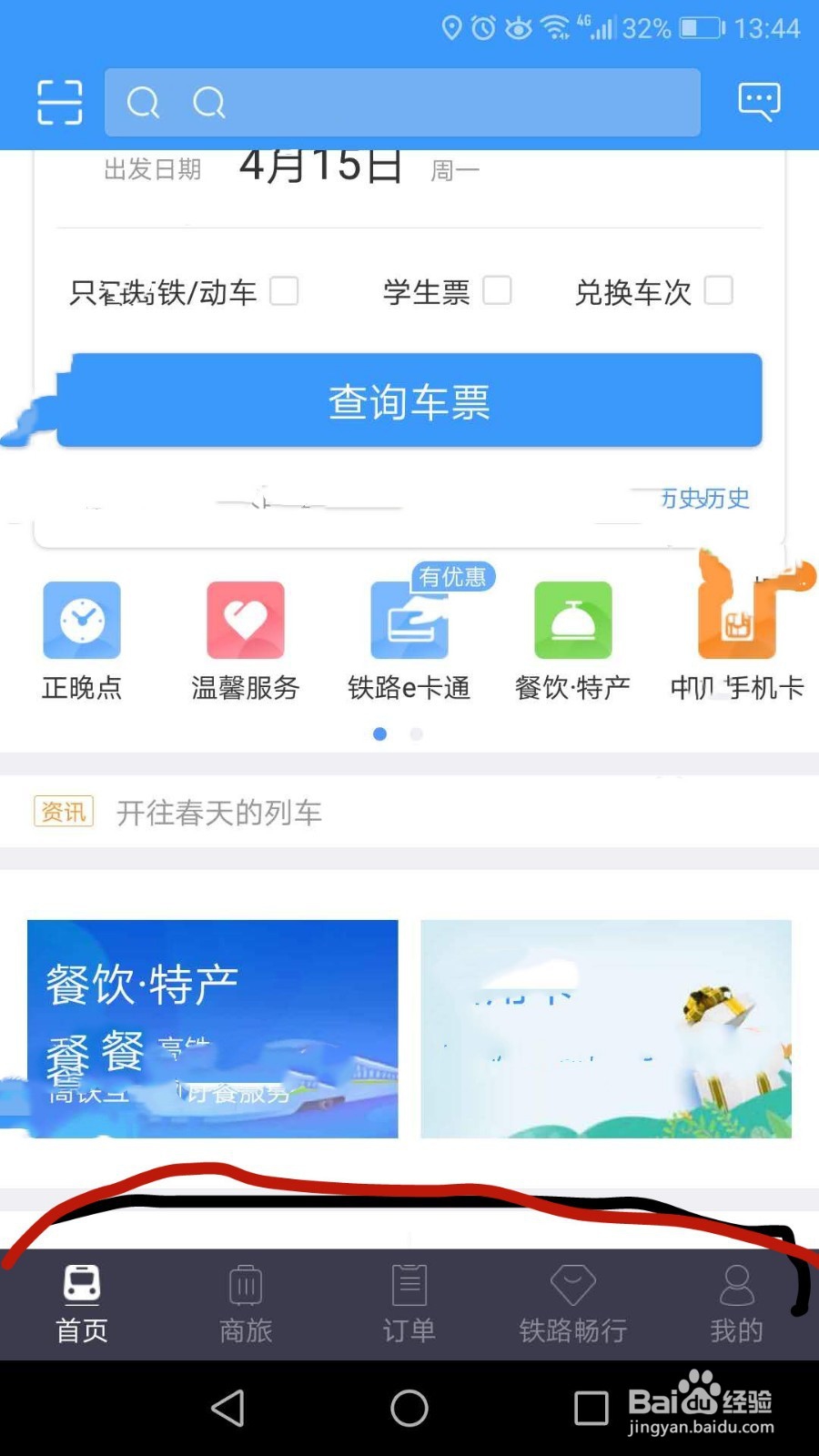Enable the 兑换车次 exchange trains checkbox
This screenshot has height=1456, width=819.
click(x=719, y=291)
